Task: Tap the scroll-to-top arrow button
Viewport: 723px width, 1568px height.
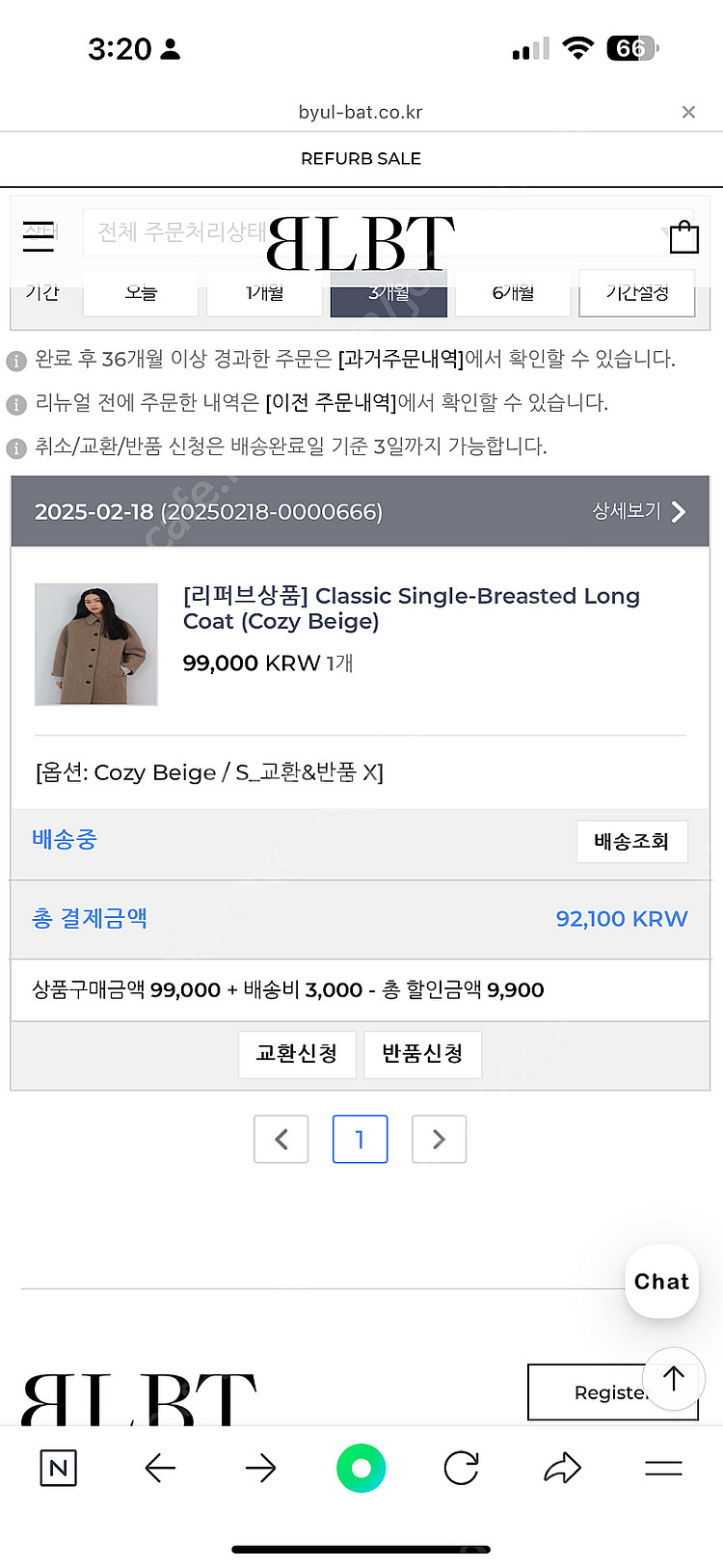Action: coord(673,1379)
